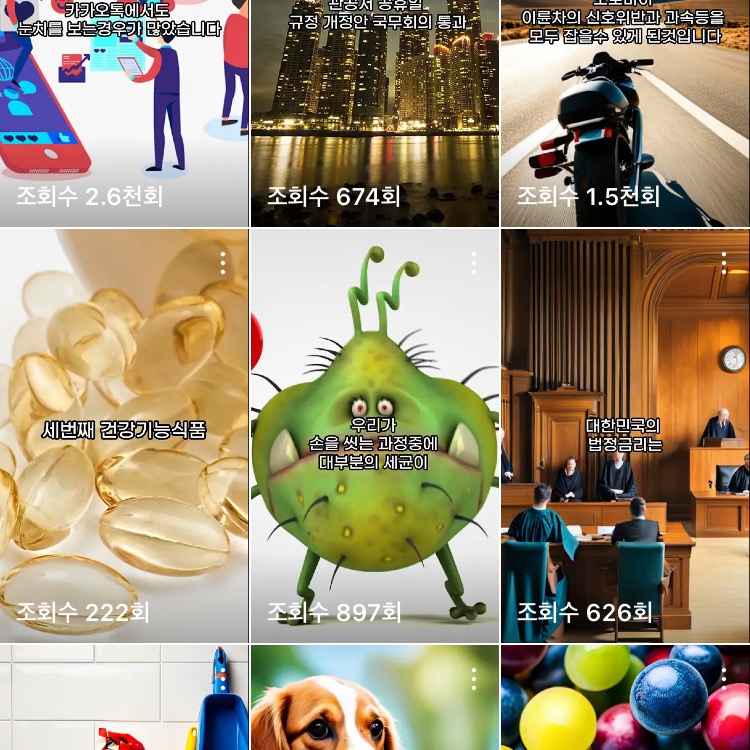Open the cleaning supplies short
750x750 pixels.
click(x=124, y=700)
